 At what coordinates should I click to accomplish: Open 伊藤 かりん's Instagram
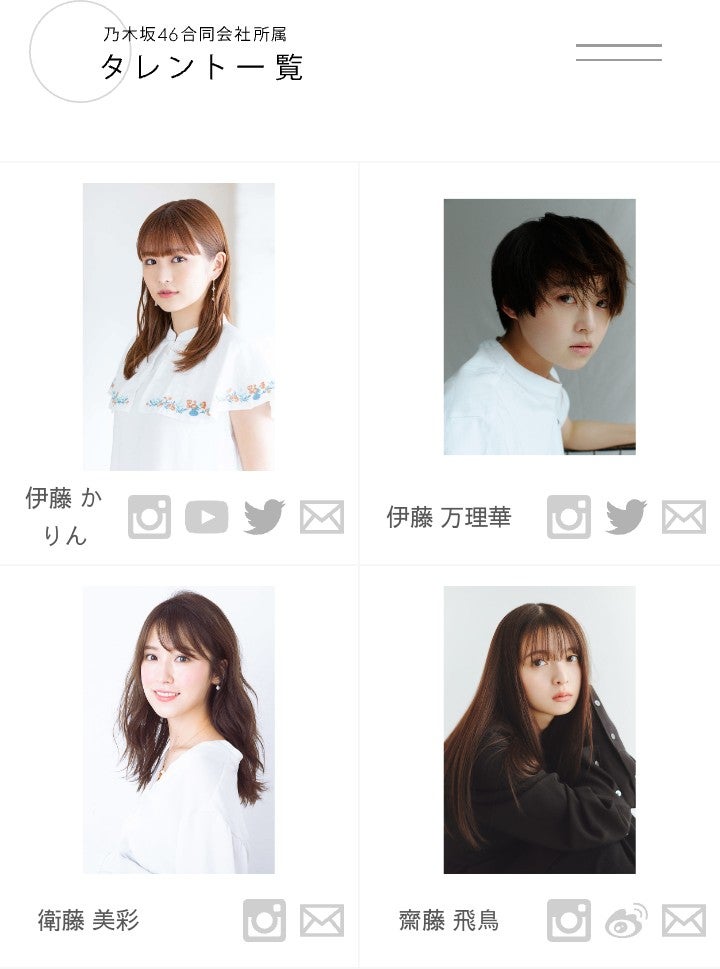click(149, 517)
